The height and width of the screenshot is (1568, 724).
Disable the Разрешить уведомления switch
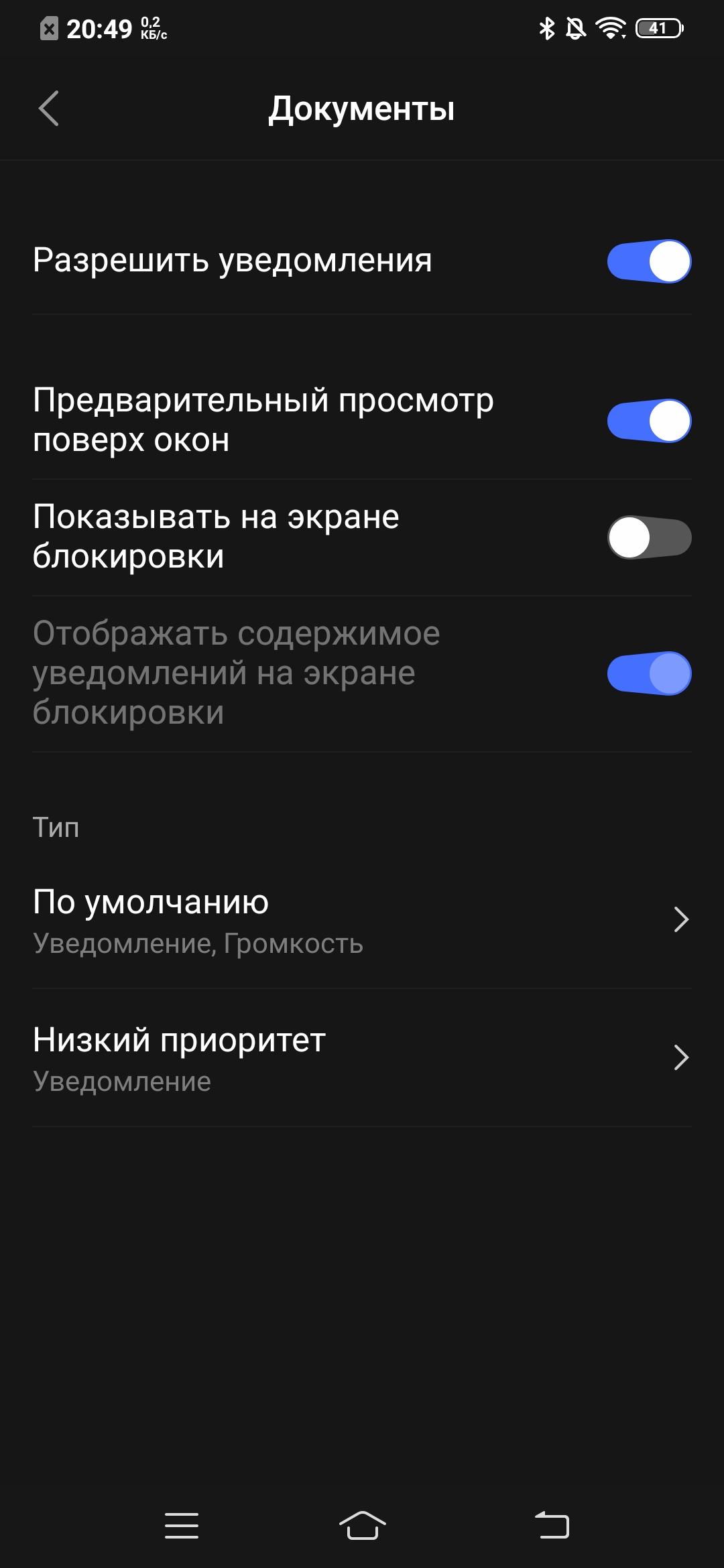coord(648,262)
